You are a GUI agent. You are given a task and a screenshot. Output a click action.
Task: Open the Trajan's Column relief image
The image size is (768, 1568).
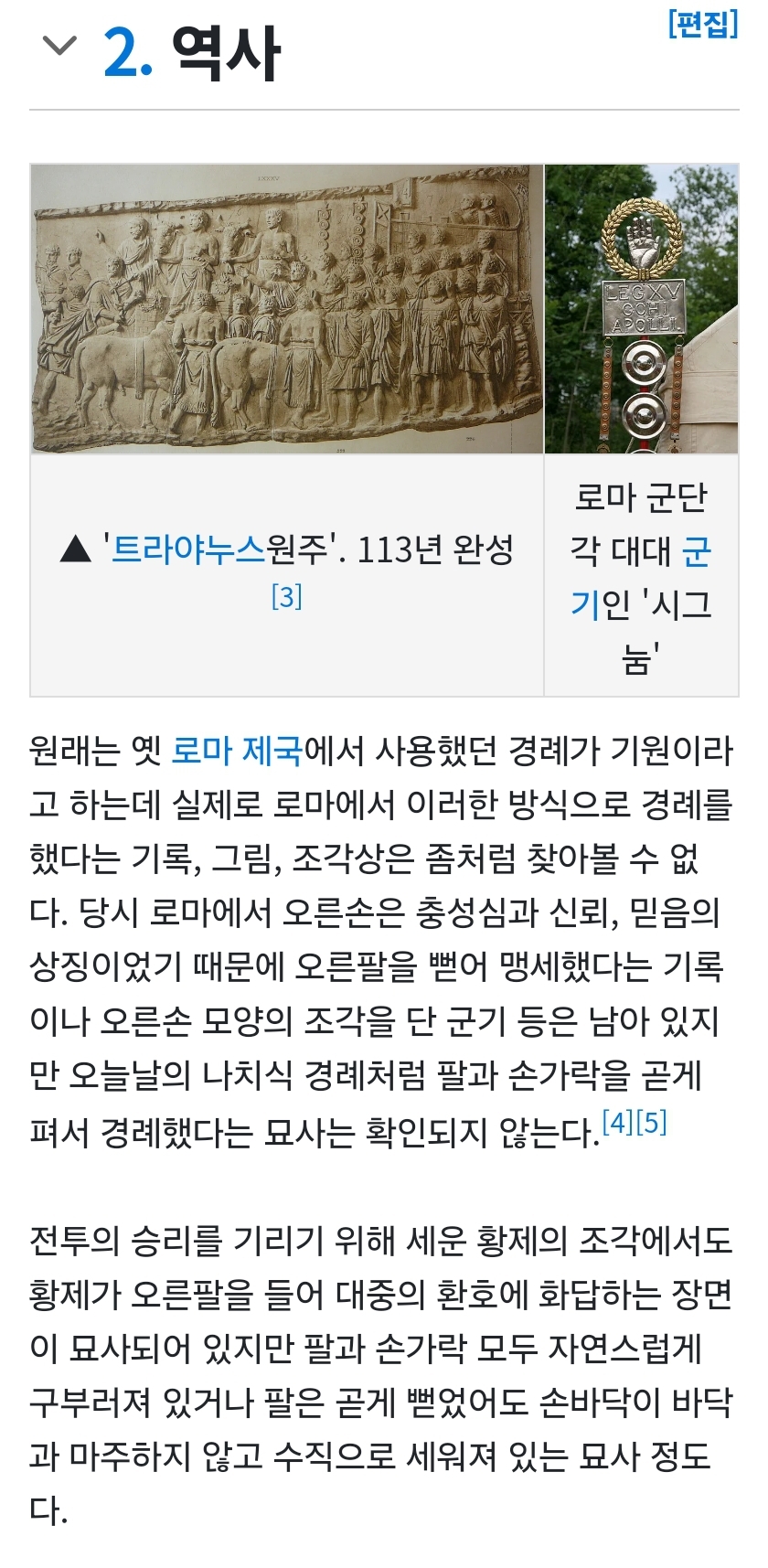pyautogui.click(x=287, y=308)
